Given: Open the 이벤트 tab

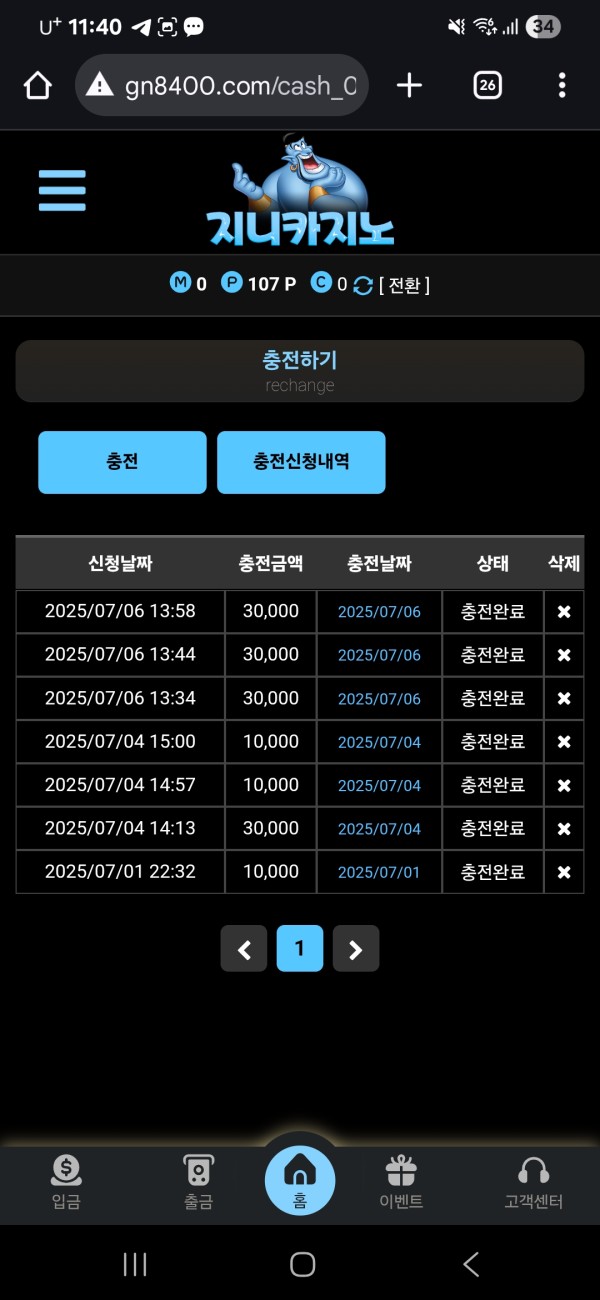Looking at the screenshot, I should coord(402,1181).
